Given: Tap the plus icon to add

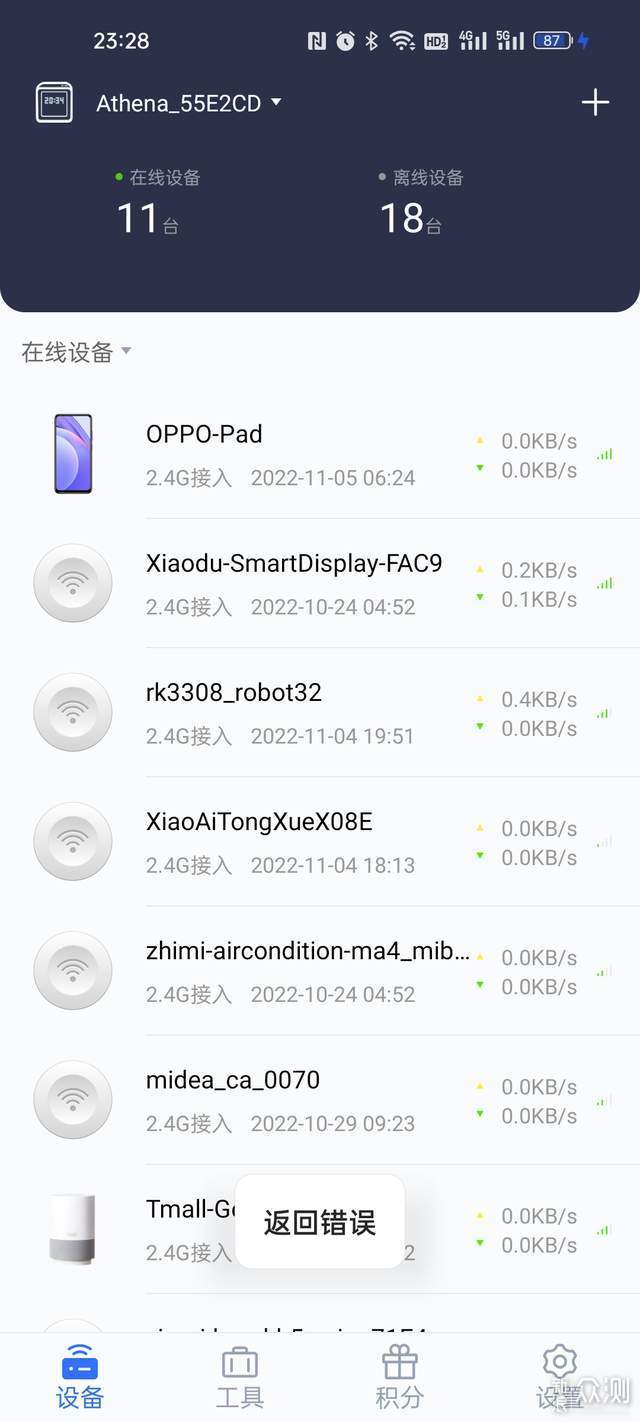Looking at the screenshot, I should [x=595, y=102].
